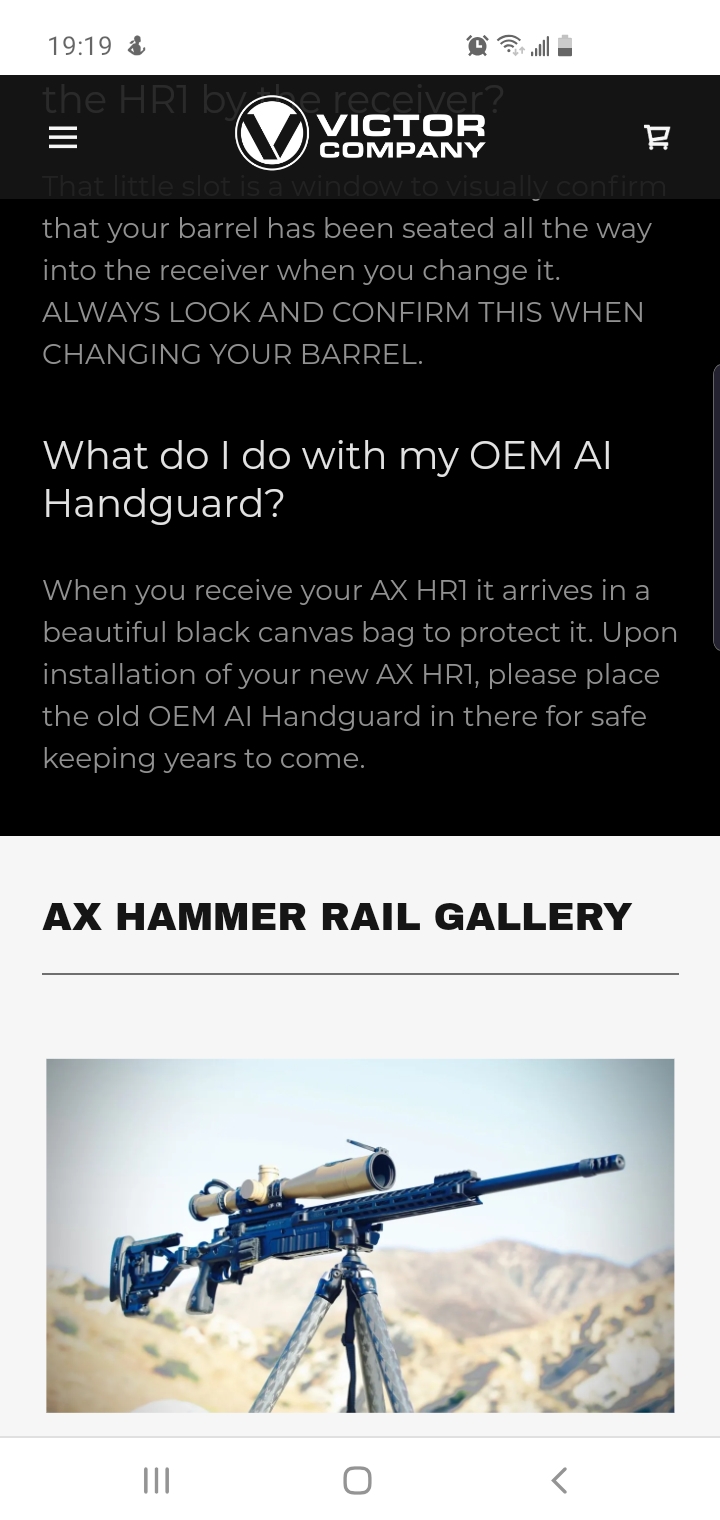
Task: Open the rifle gallery photo
Action: (360, 1235)
